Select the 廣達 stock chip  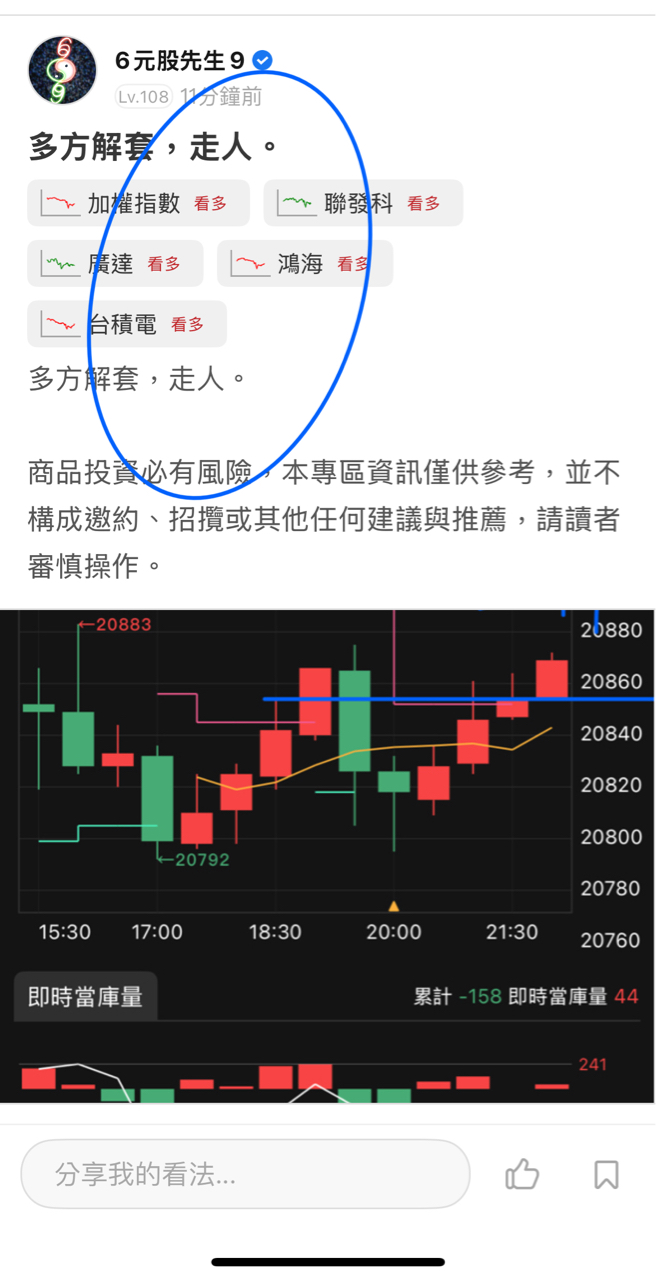[x=115, y=264]
